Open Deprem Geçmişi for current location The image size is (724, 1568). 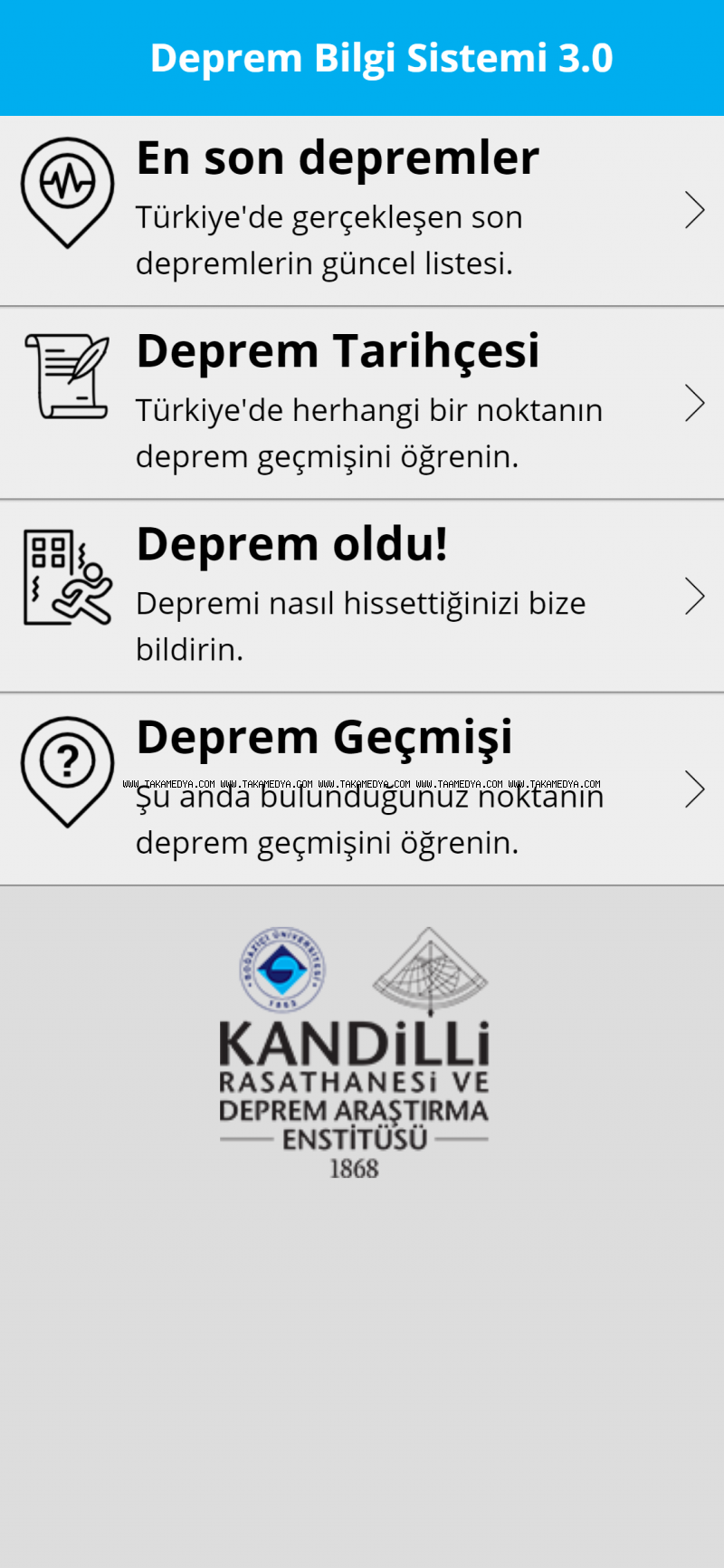click(362, 789)
